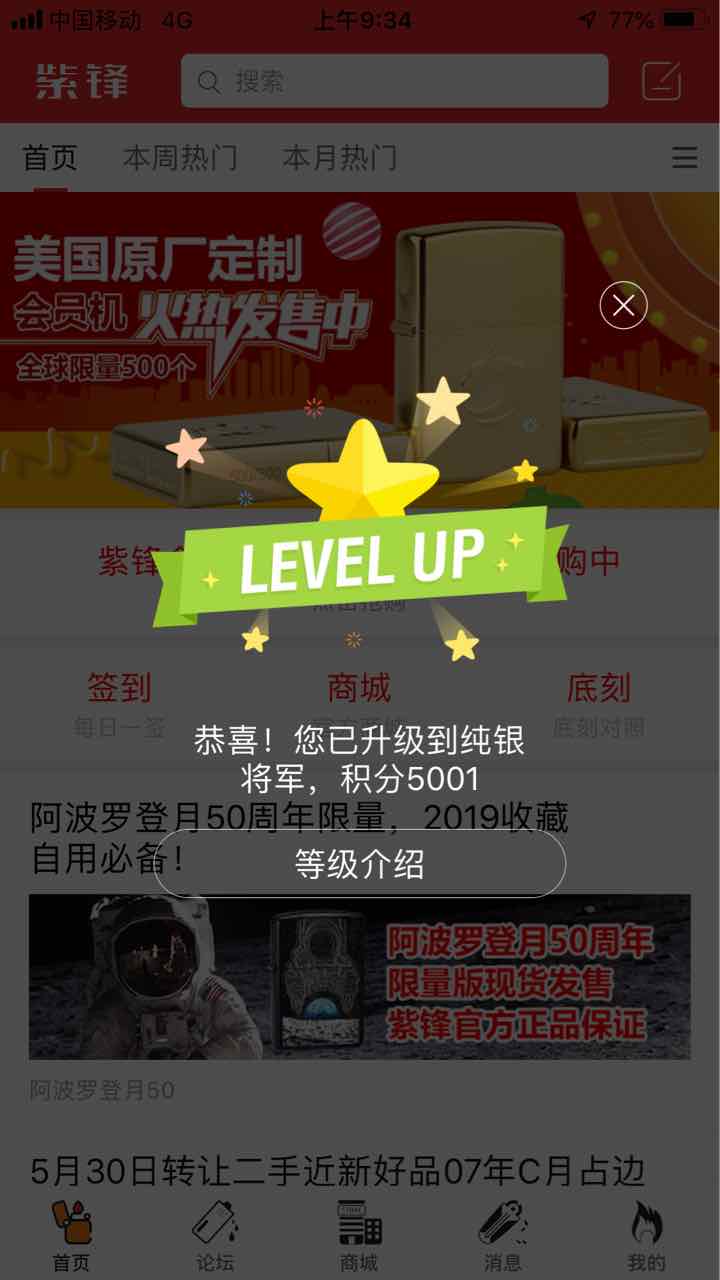Switch to 本月热门 tab
Image resolution: width=720 pixels, height=1280 pixels.
pyautogui.click(x=340, y=158)
